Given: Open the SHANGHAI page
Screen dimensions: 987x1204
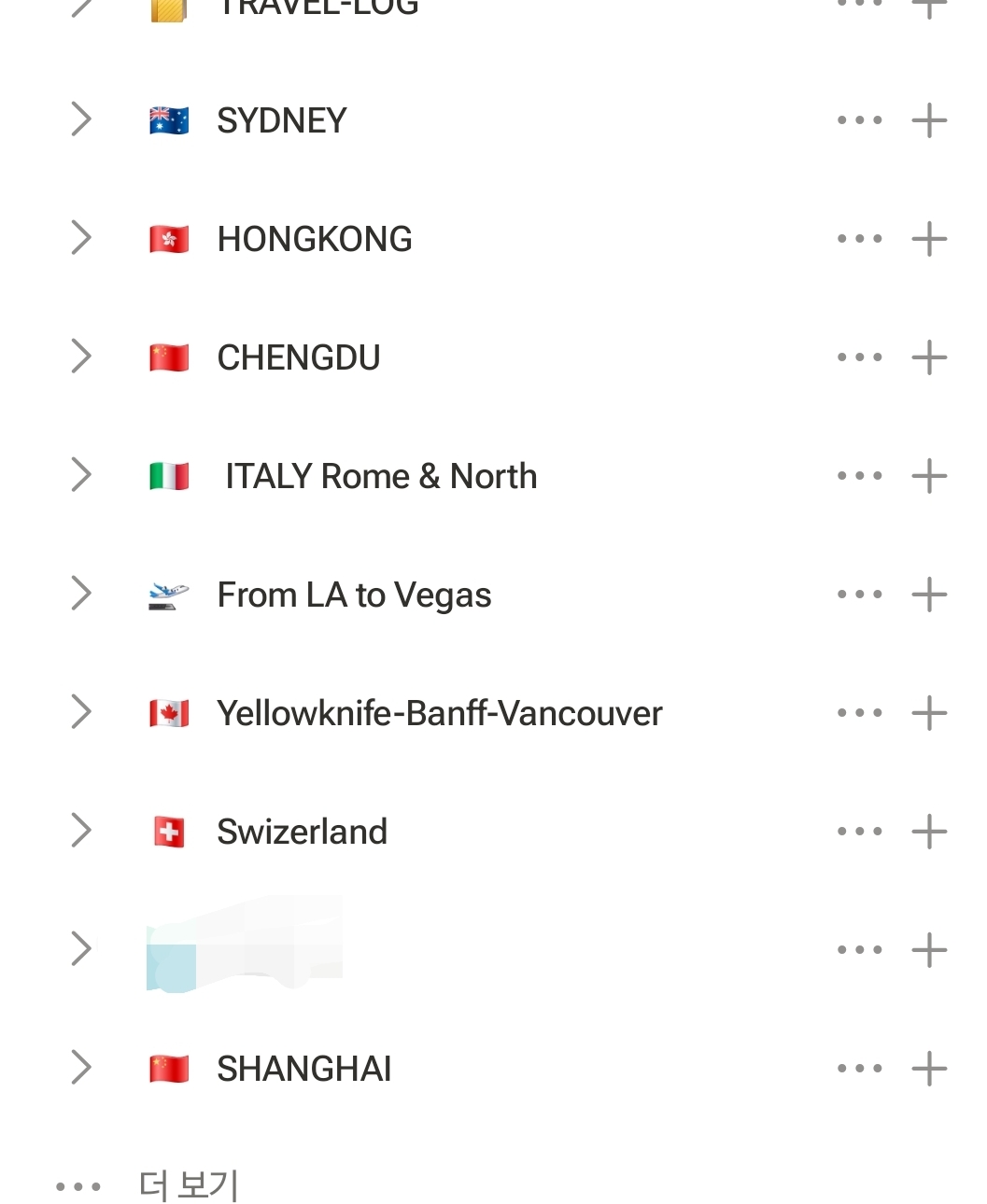Looking at the screenshot, I should pyautogui.click(x=303, y=1069).
